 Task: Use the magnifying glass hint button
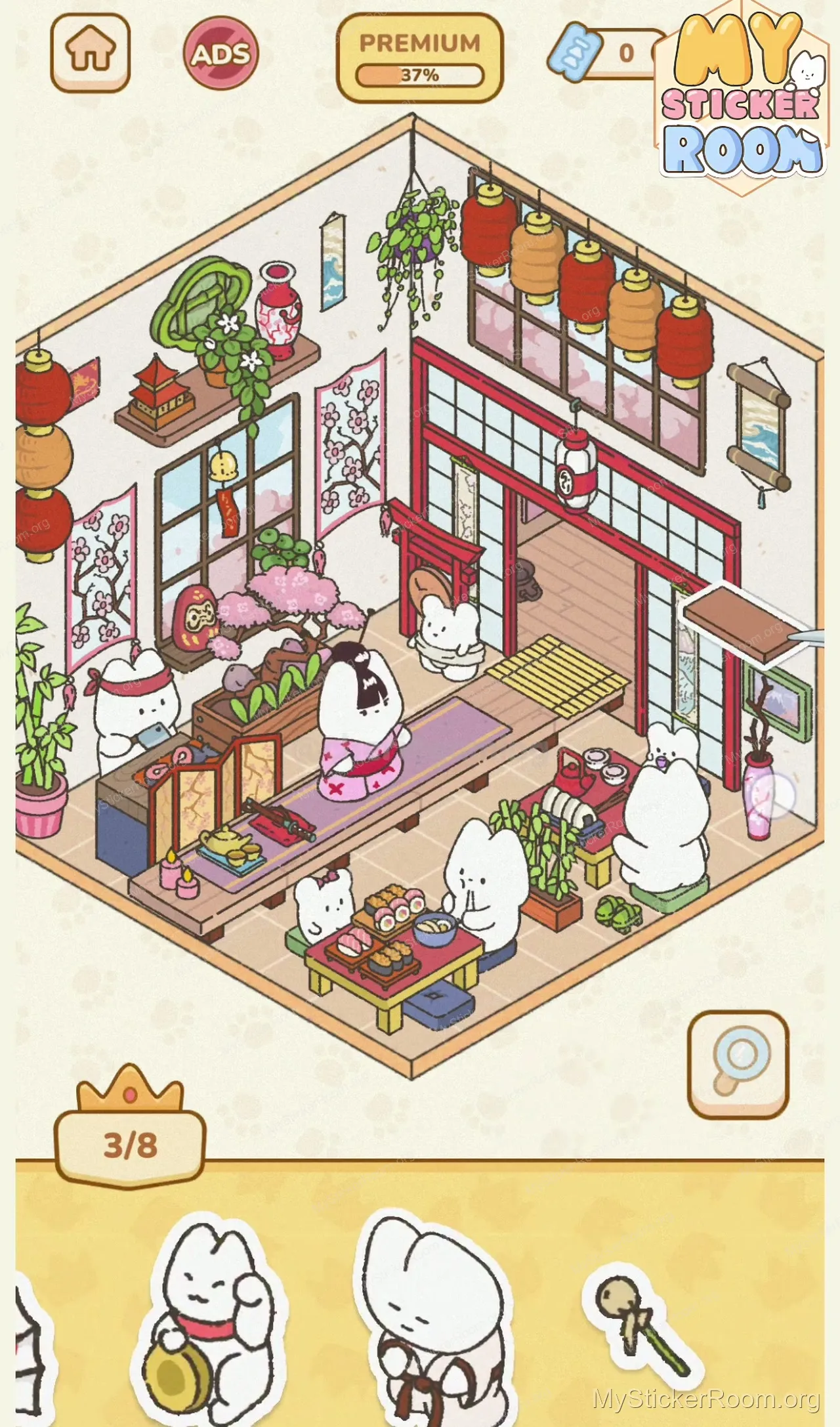738,1065
